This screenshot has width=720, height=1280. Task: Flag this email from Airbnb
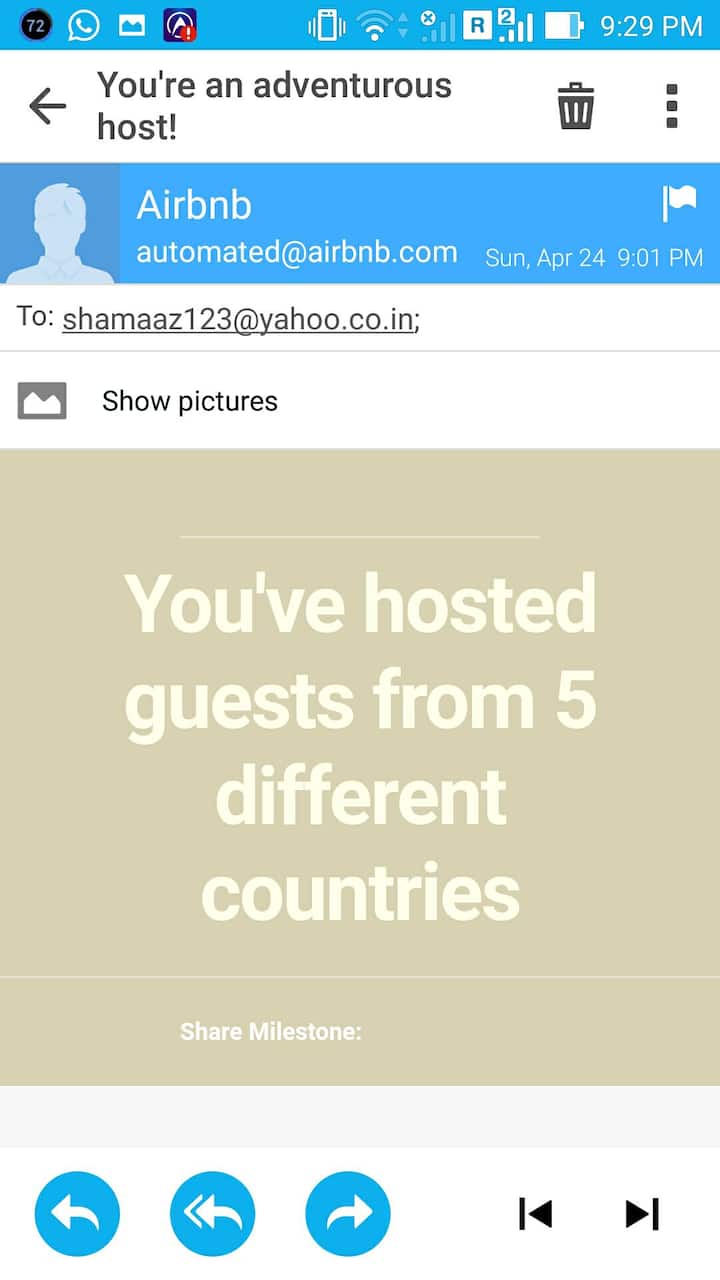679,205
